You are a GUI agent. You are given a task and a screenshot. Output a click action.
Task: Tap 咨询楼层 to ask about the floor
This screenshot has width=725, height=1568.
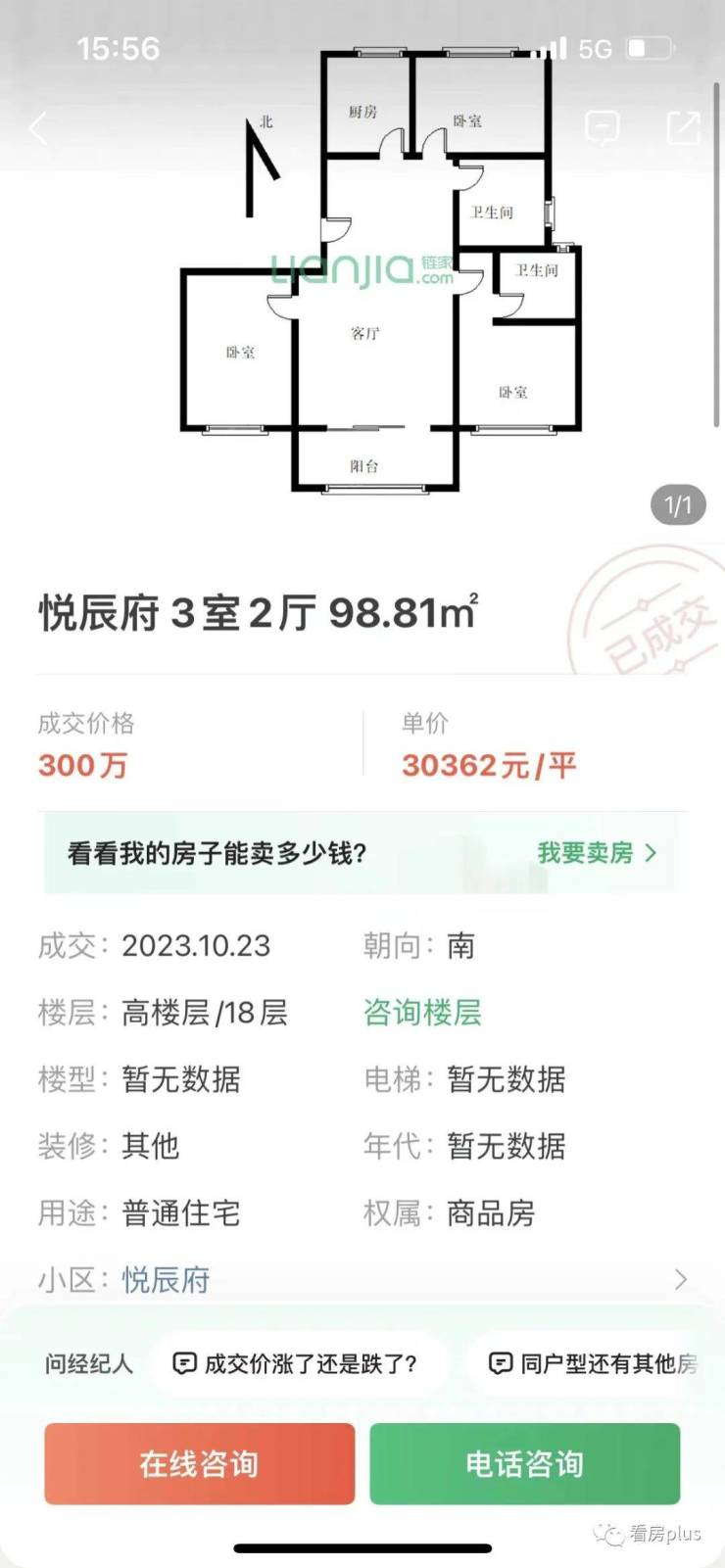click(422, 1012)
